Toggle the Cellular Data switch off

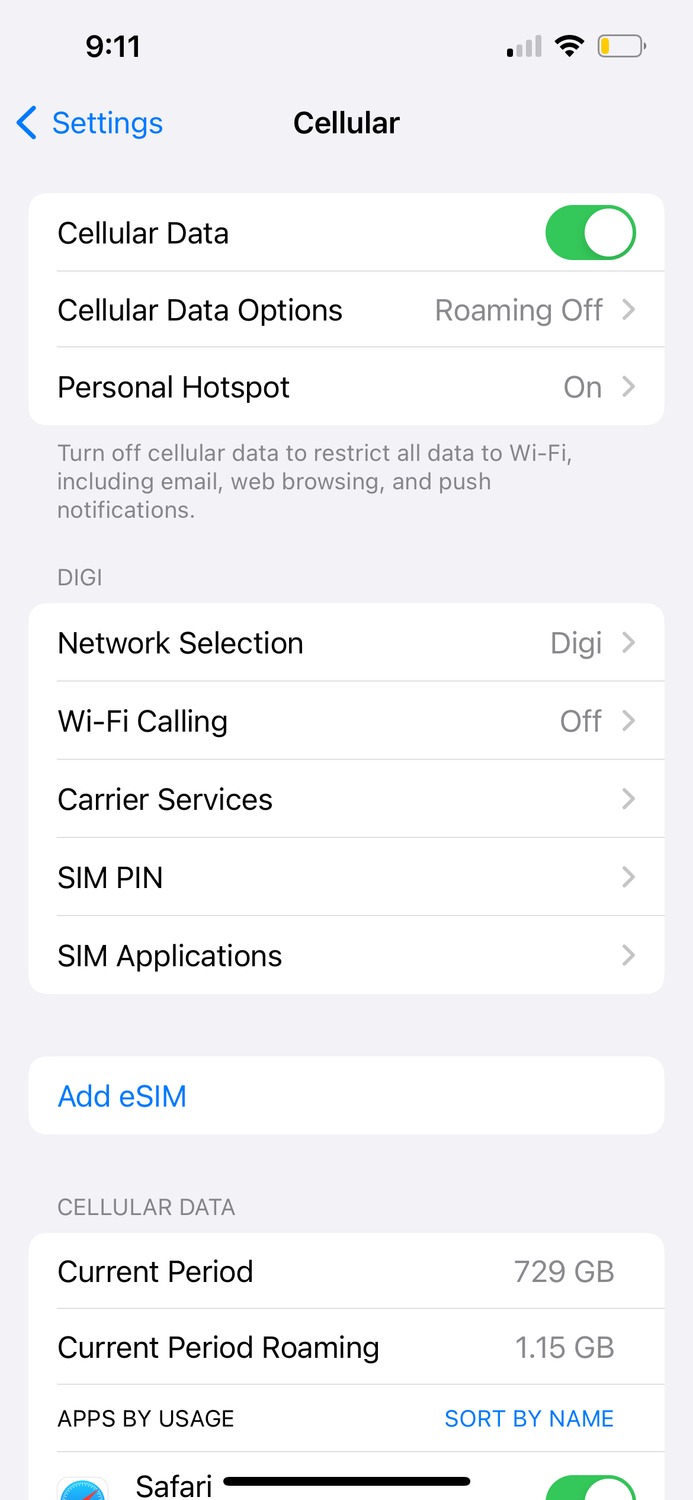pos(590,233)
